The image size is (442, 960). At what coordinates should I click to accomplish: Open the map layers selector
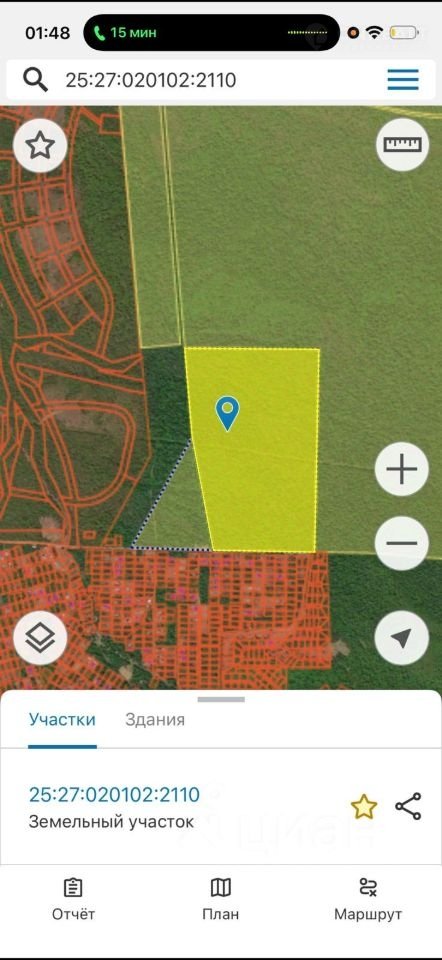(40, 639)
